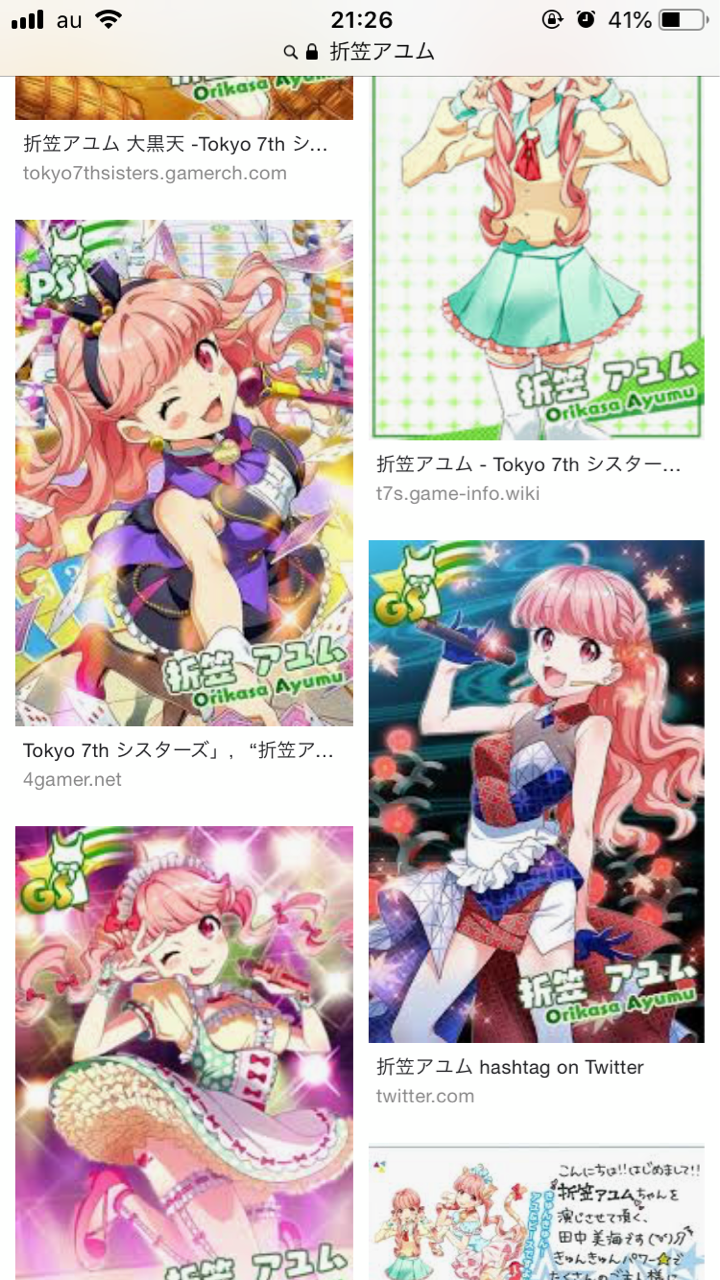Viewport: 720px width, 1280px height.
Task: Open the handwritten message image result
Action: point(537,1213)
